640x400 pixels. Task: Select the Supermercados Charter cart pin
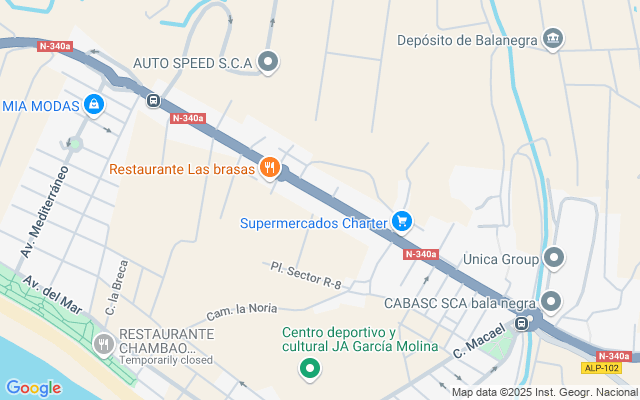click(402, 221)
